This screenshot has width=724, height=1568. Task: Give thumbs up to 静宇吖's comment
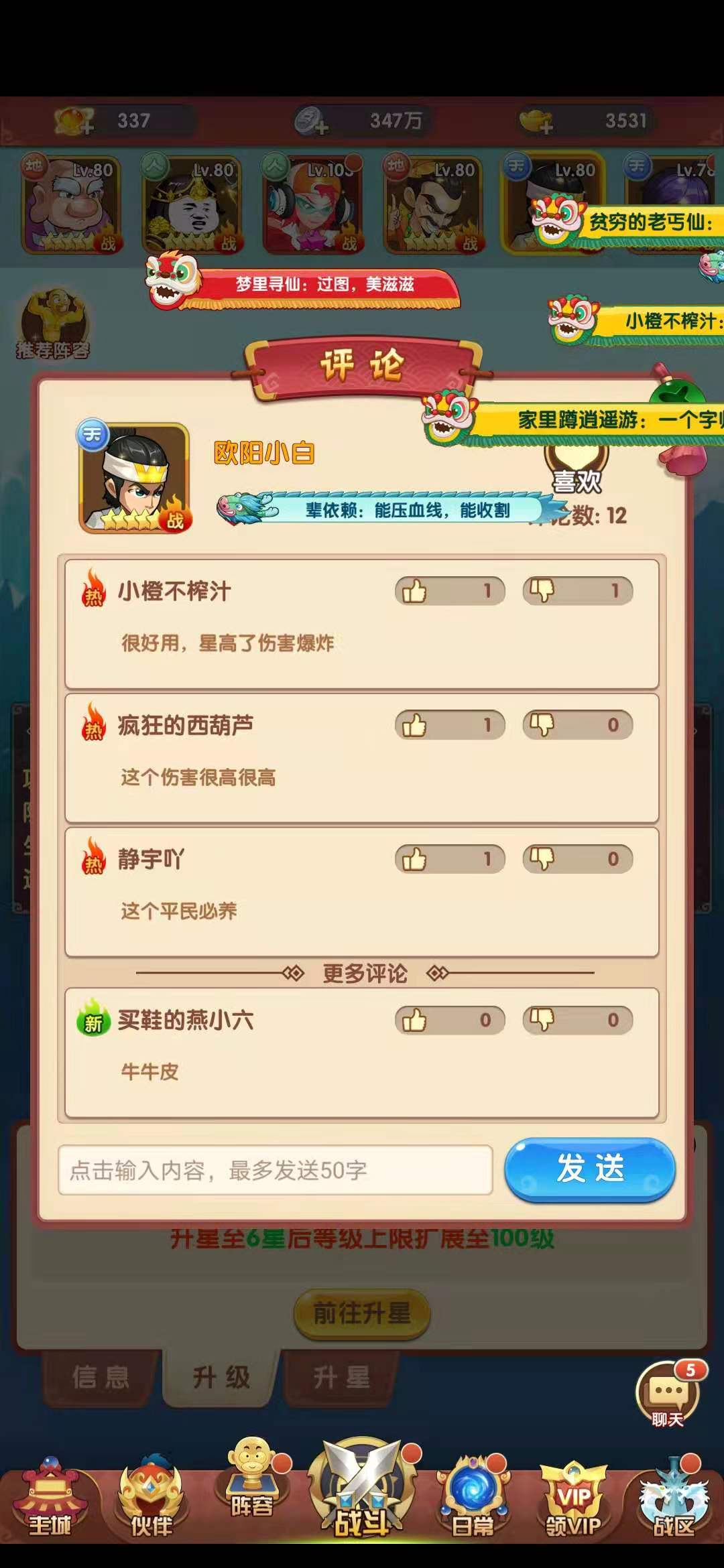[x=449, y=859]
